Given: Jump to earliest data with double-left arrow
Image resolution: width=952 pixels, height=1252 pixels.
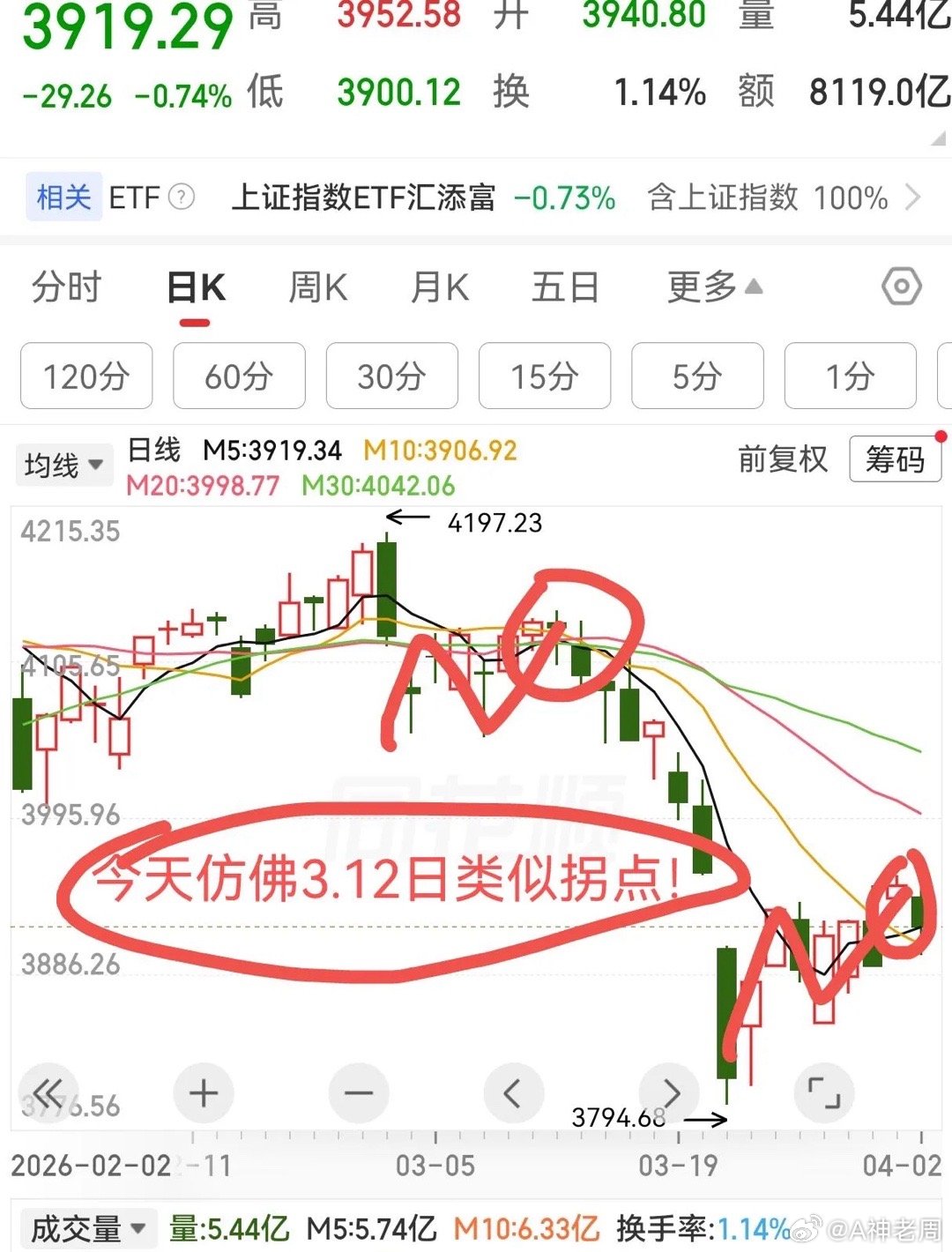Looking at the screenshot, I should coord(50,1092).
